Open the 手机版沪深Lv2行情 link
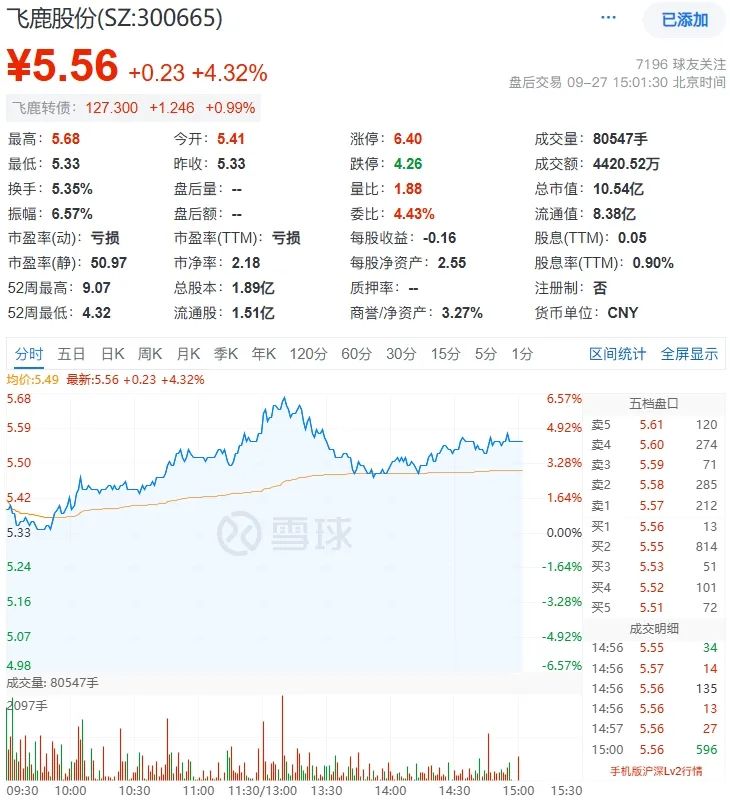This screenshot has width=730, height=800. 656,771
